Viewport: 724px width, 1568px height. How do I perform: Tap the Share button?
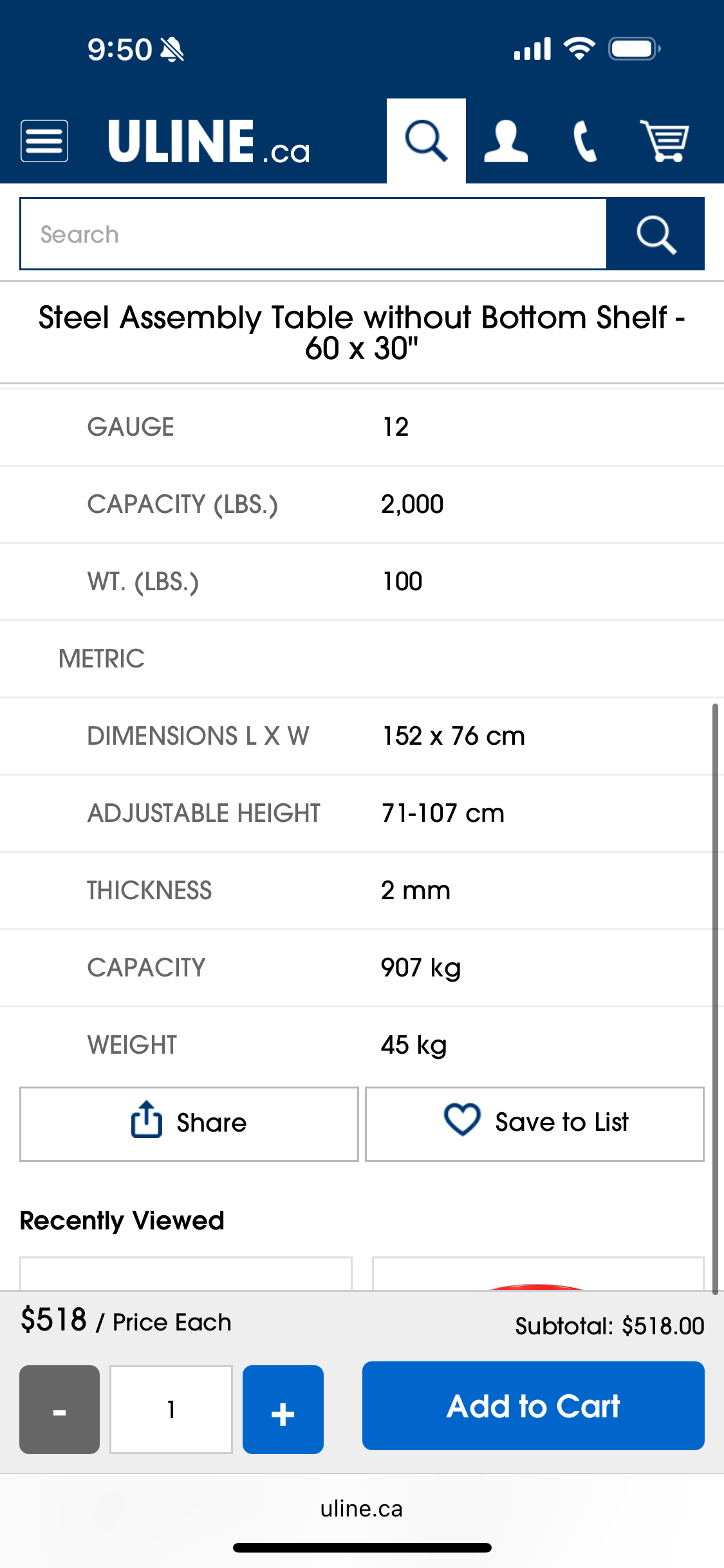[189, 1123]
